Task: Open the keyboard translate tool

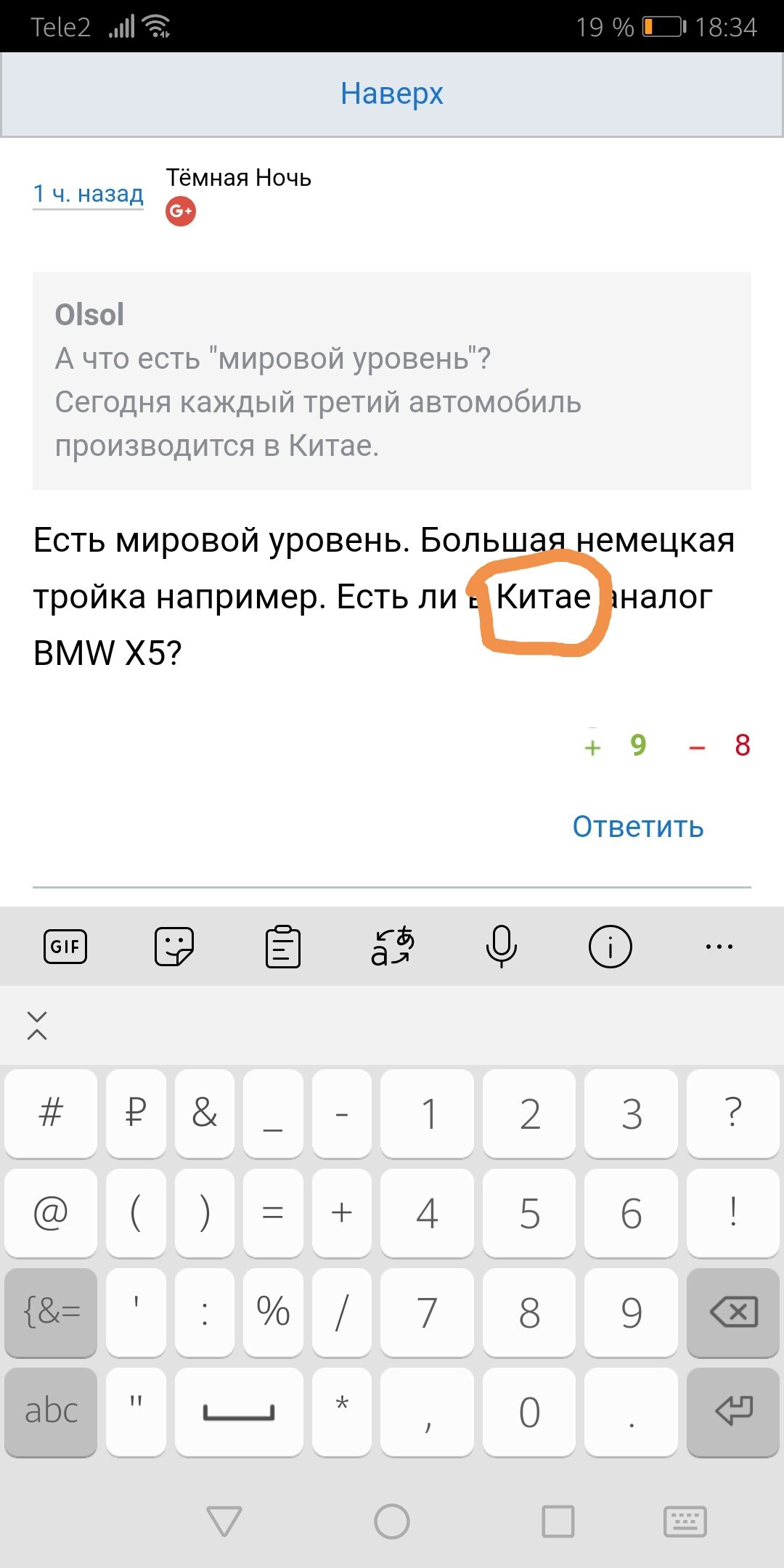Action: pyautogui.click(x=392, y=947)
